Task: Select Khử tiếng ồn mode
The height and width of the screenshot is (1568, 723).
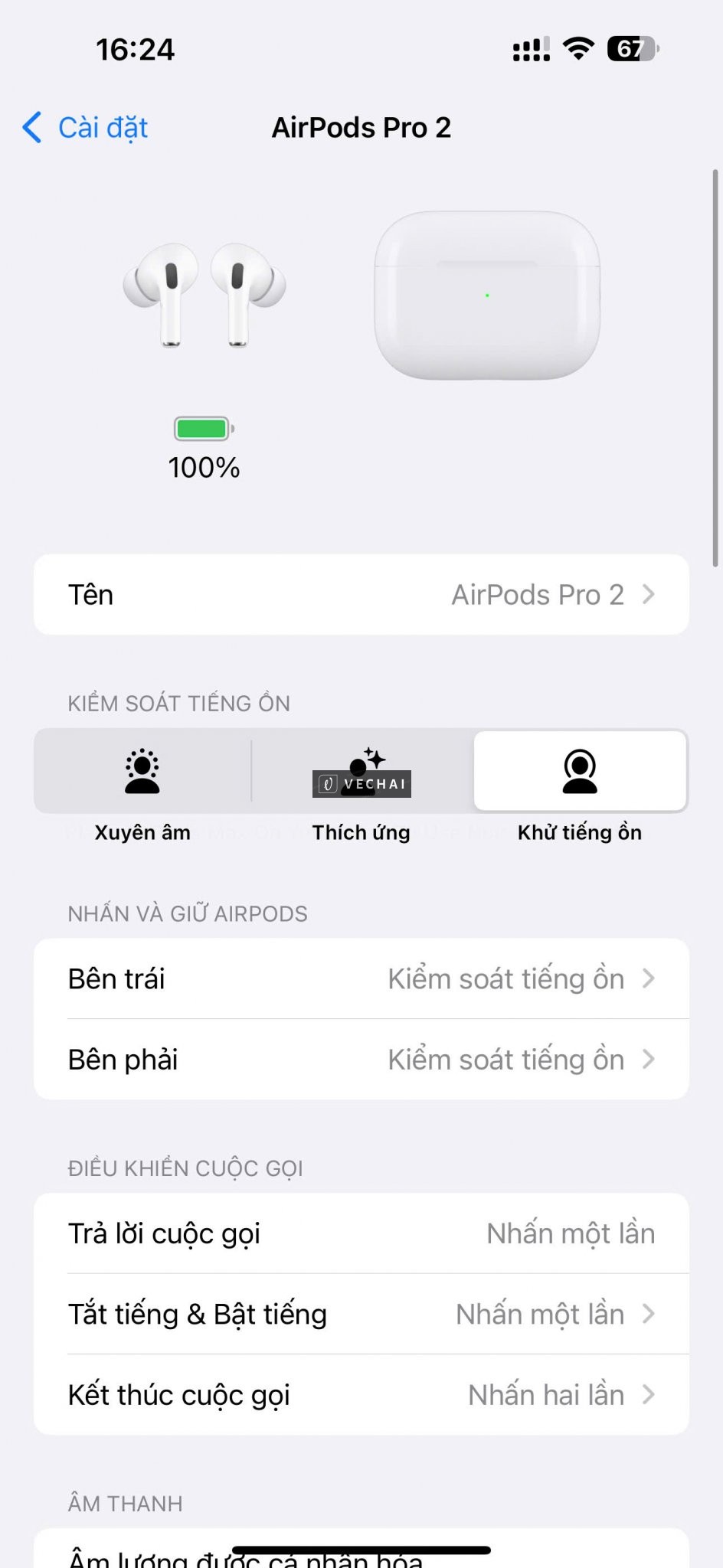Action: coord(580,772)
